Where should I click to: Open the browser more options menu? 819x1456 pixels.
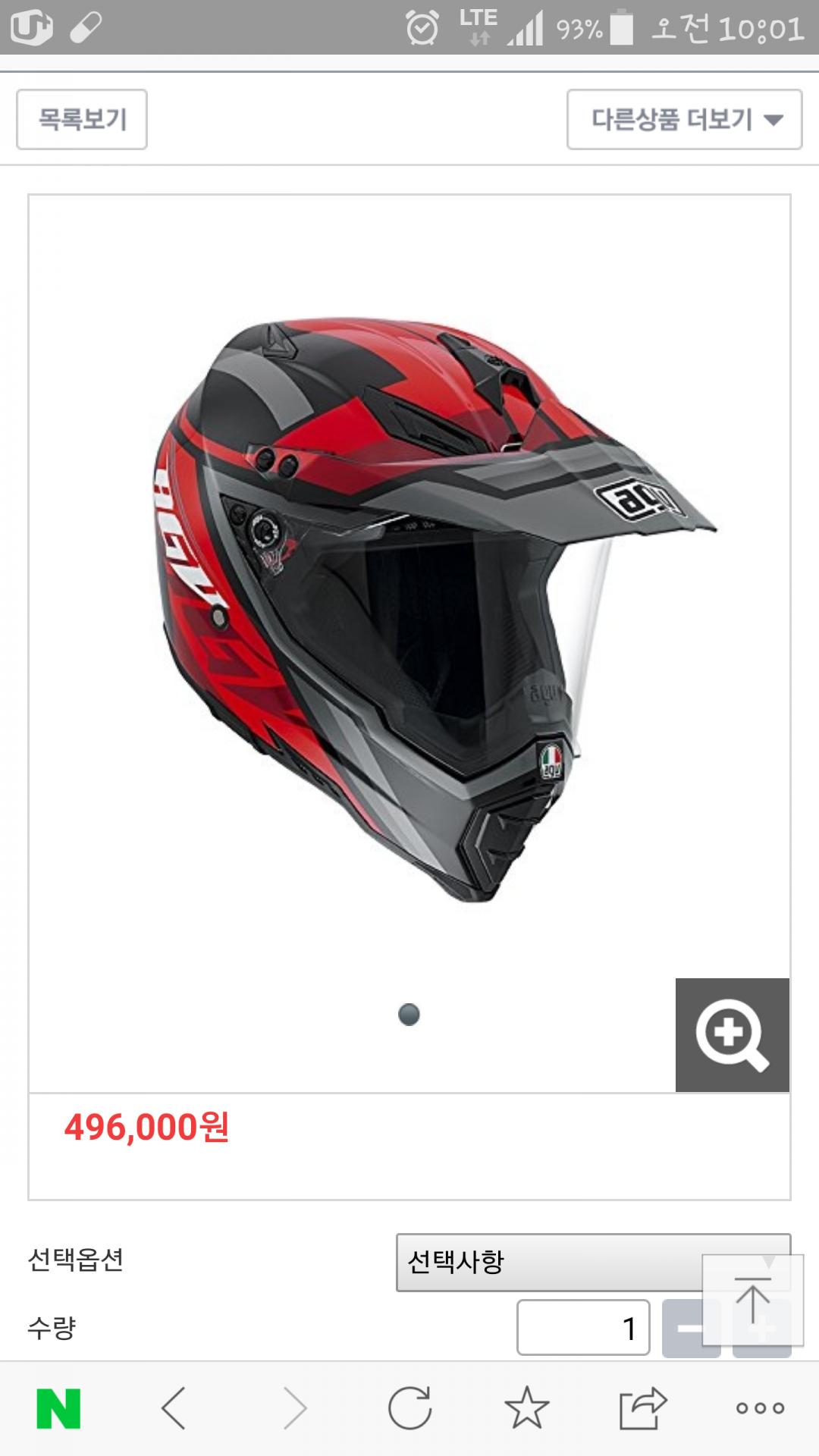760,1408
